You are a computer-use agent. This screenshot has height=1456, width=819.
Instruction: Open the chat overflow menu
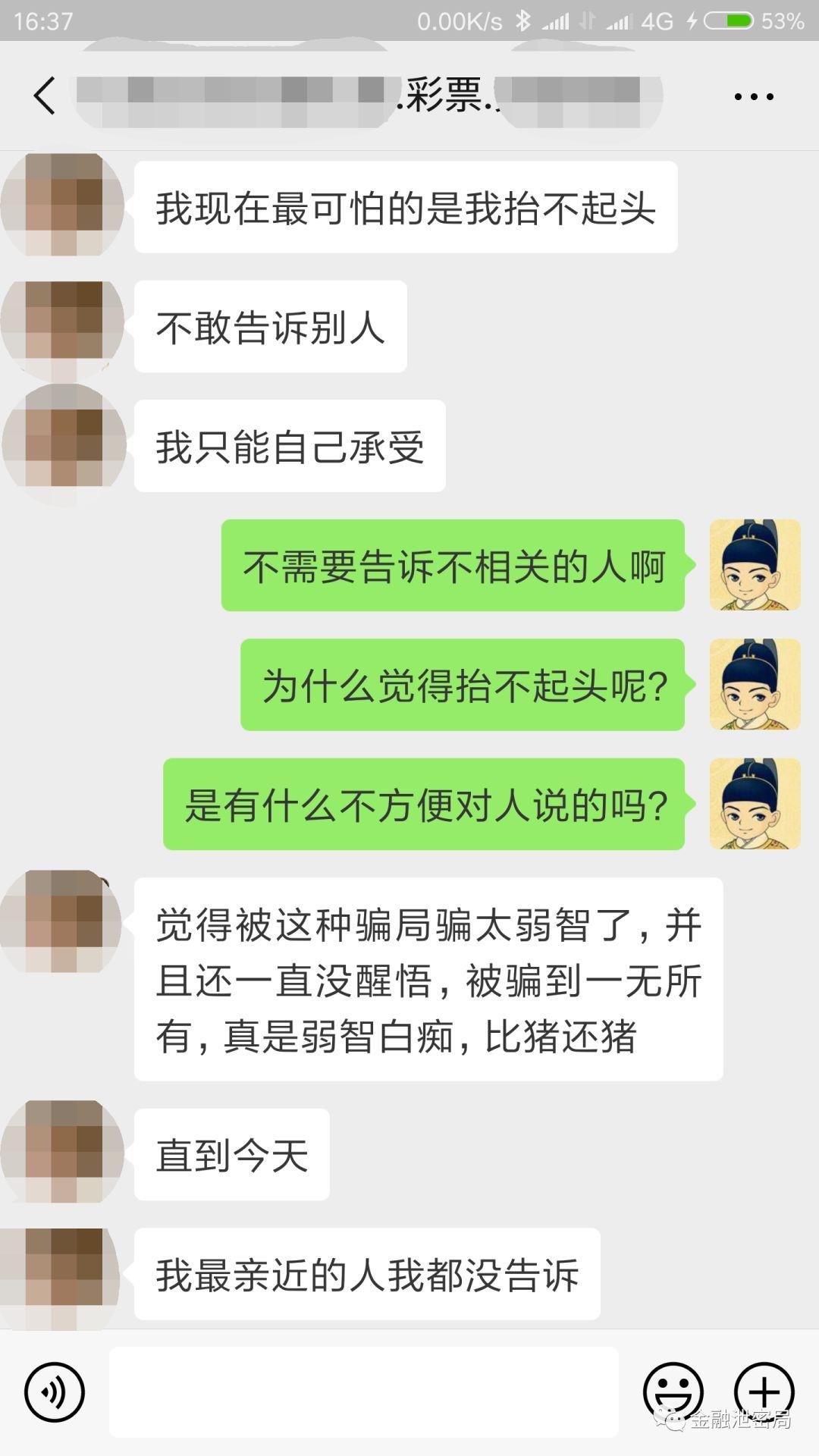753,96
